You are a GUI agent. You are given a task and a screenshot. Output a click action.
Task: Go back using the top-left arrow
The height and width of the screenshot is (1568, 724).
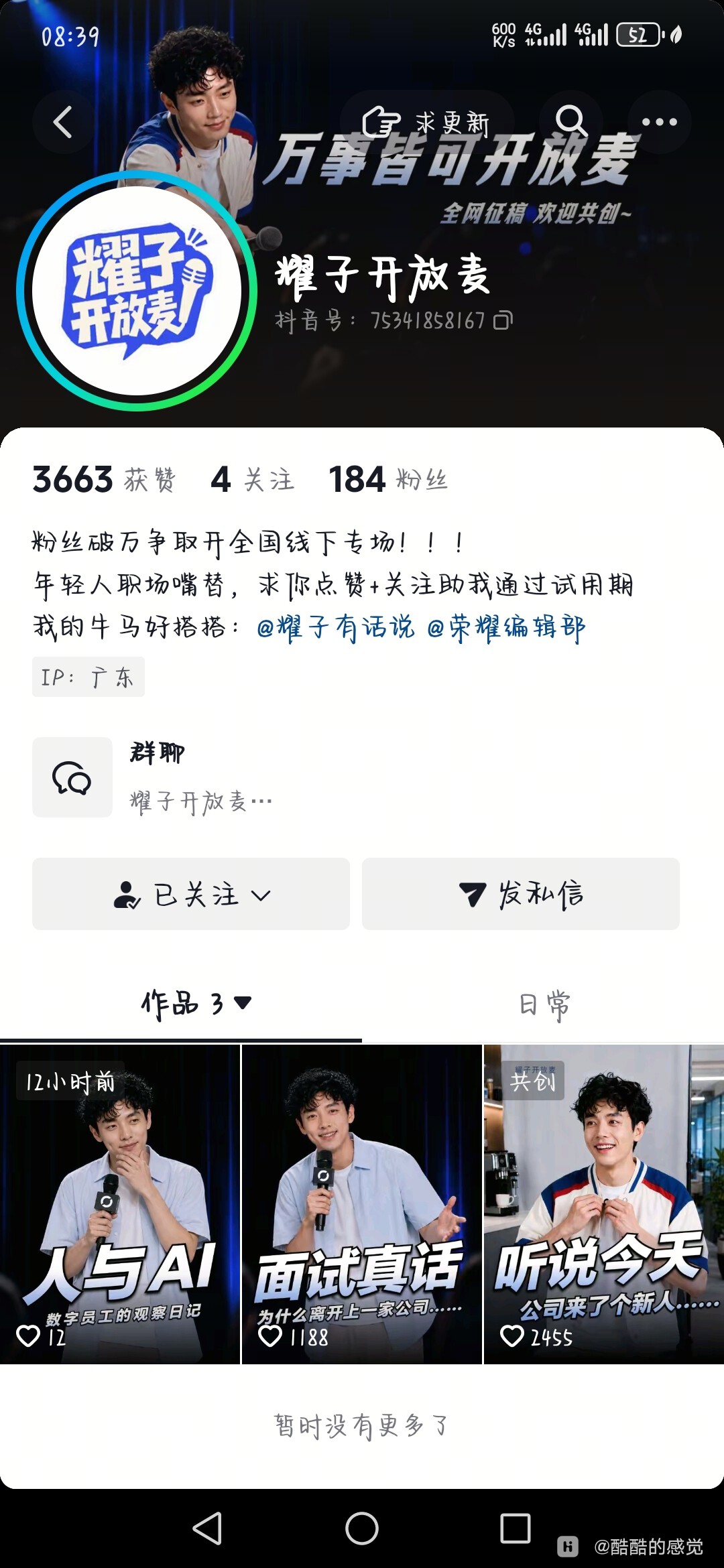(x=64, y=122)
